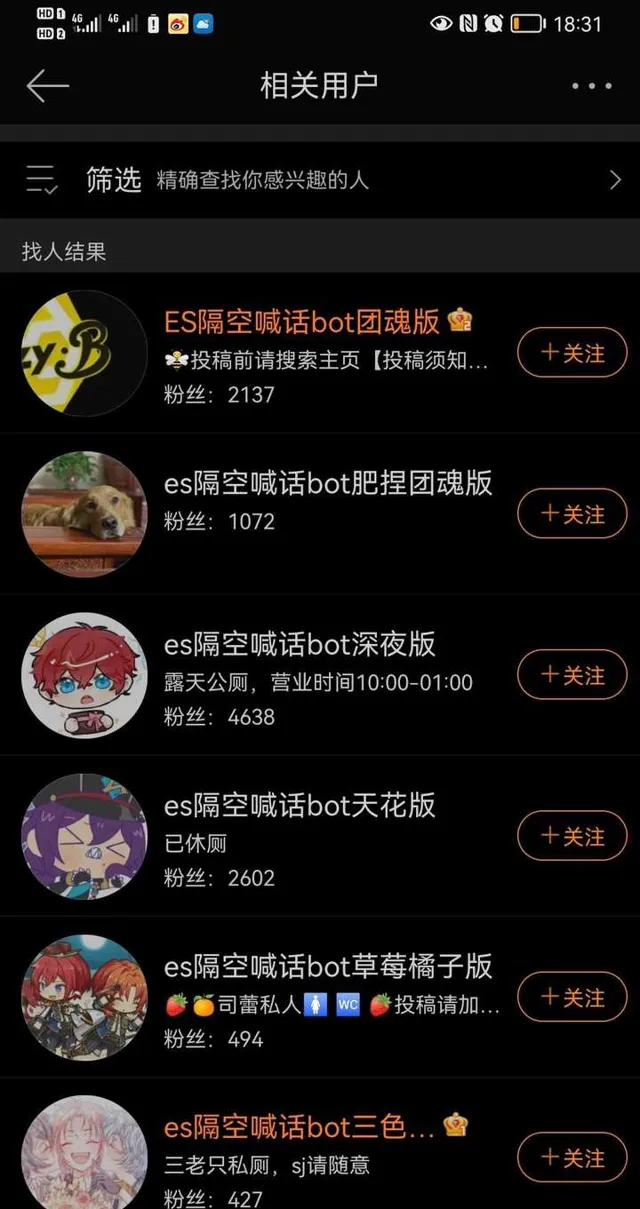The height and width of the screenshot is (1209, 640).
Task: Follow ES隔空喊话bot团魂版
Action: [572, 353]
